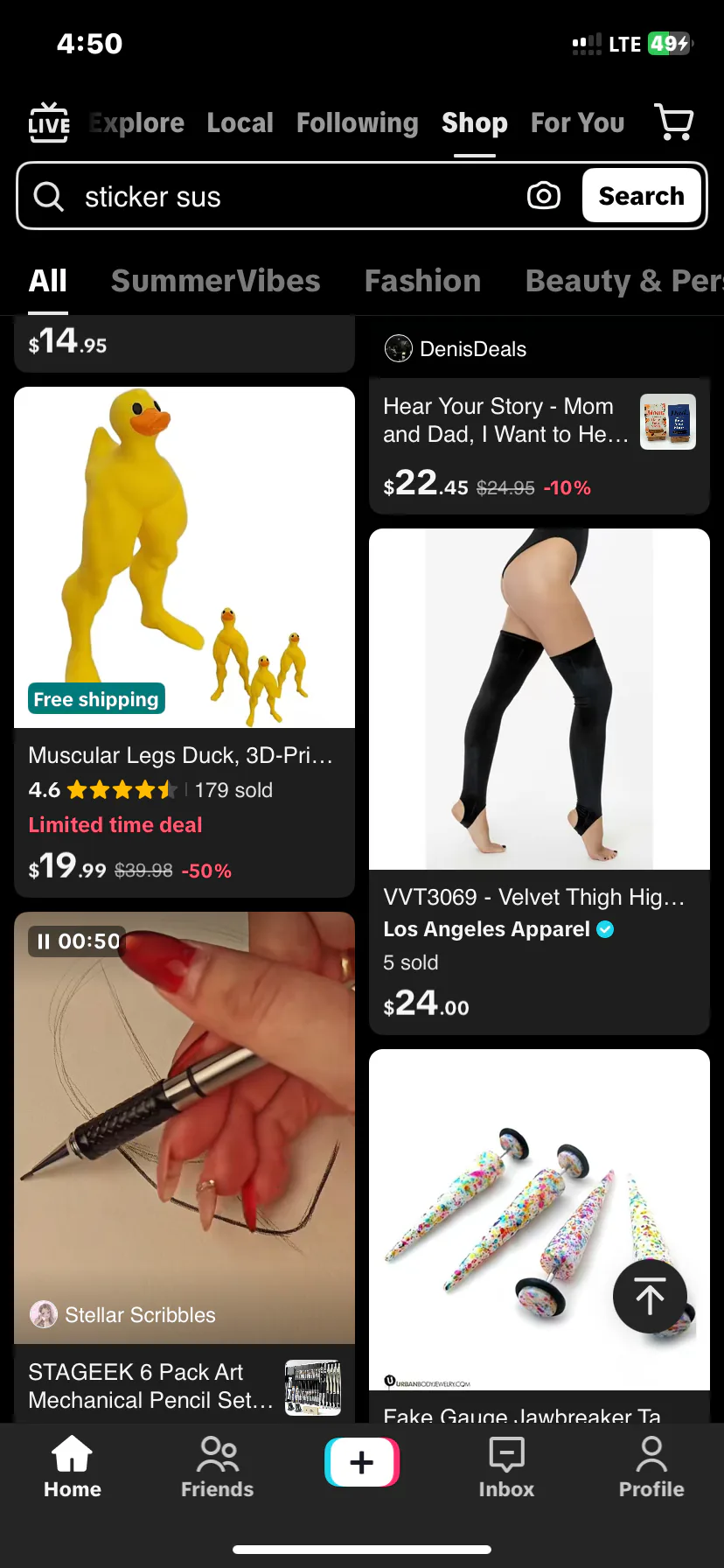
Task: Open the STAGEEK Mechanical Pencil Set video
Action: pyautogui.click(x=184, y=1166)
